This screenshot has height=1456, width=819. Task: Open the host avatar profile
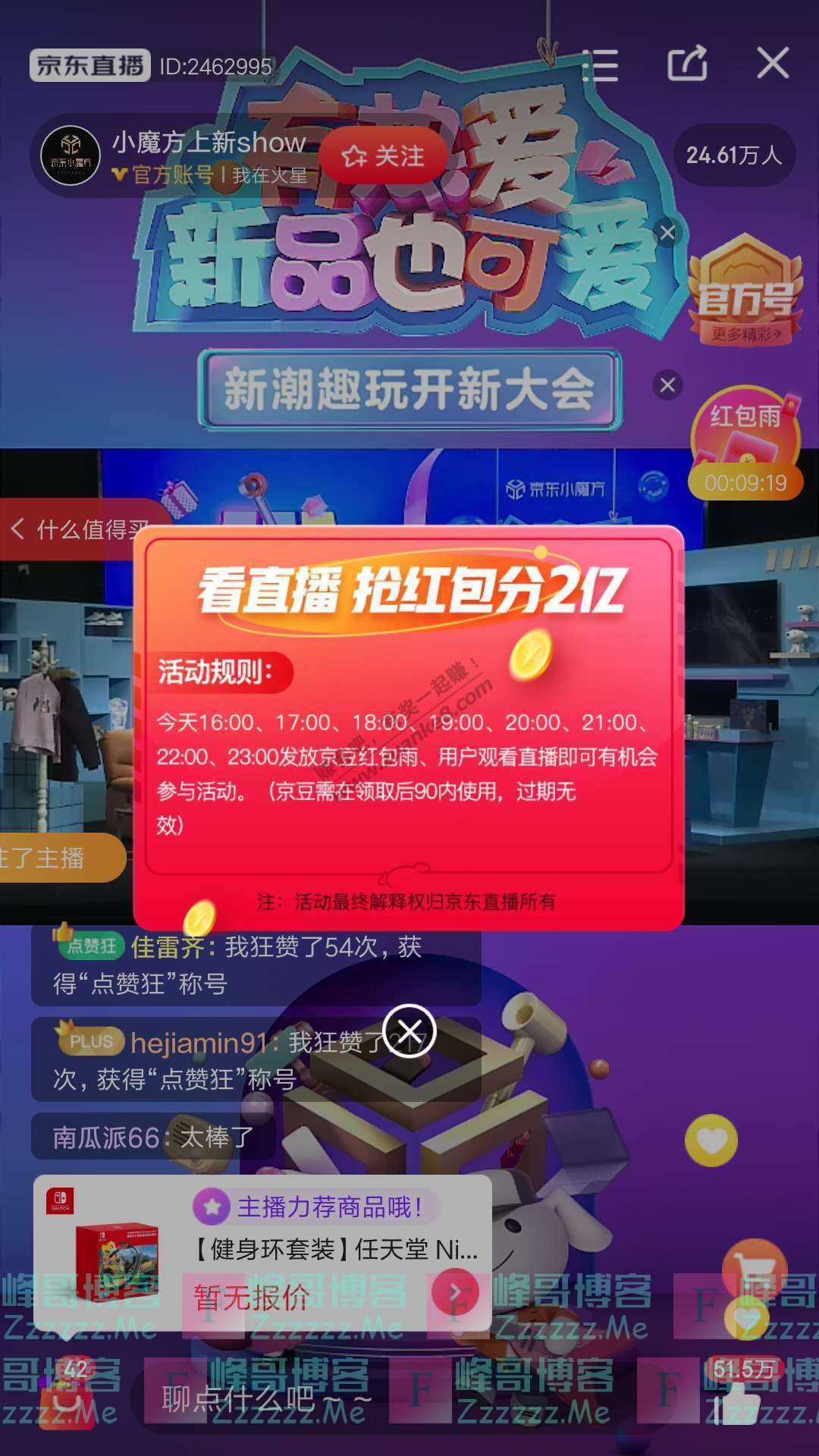[70, 155]
